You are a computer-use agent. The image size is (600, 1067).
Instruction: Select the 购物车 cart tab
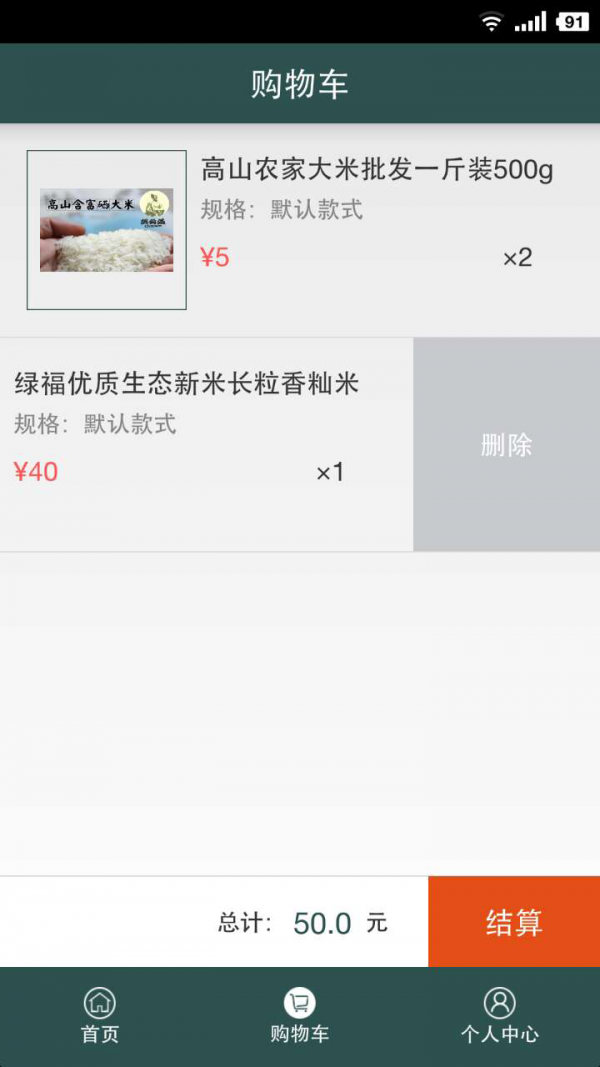[299, 1016]
